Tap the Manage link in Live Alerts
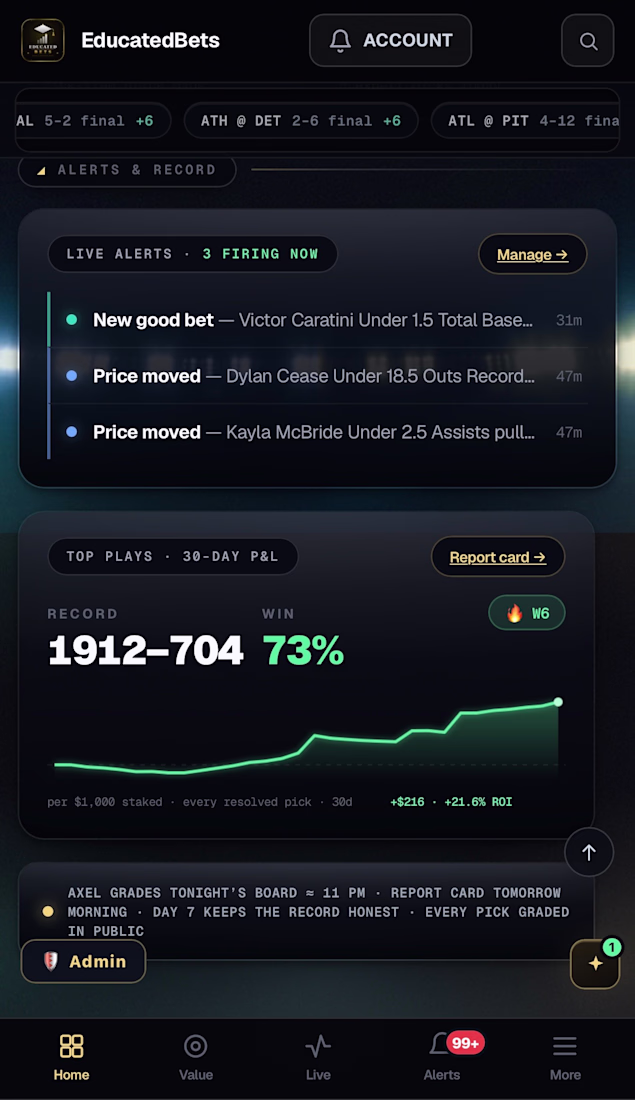Viewport: 635px width, 1100px height. coord(533,254)
